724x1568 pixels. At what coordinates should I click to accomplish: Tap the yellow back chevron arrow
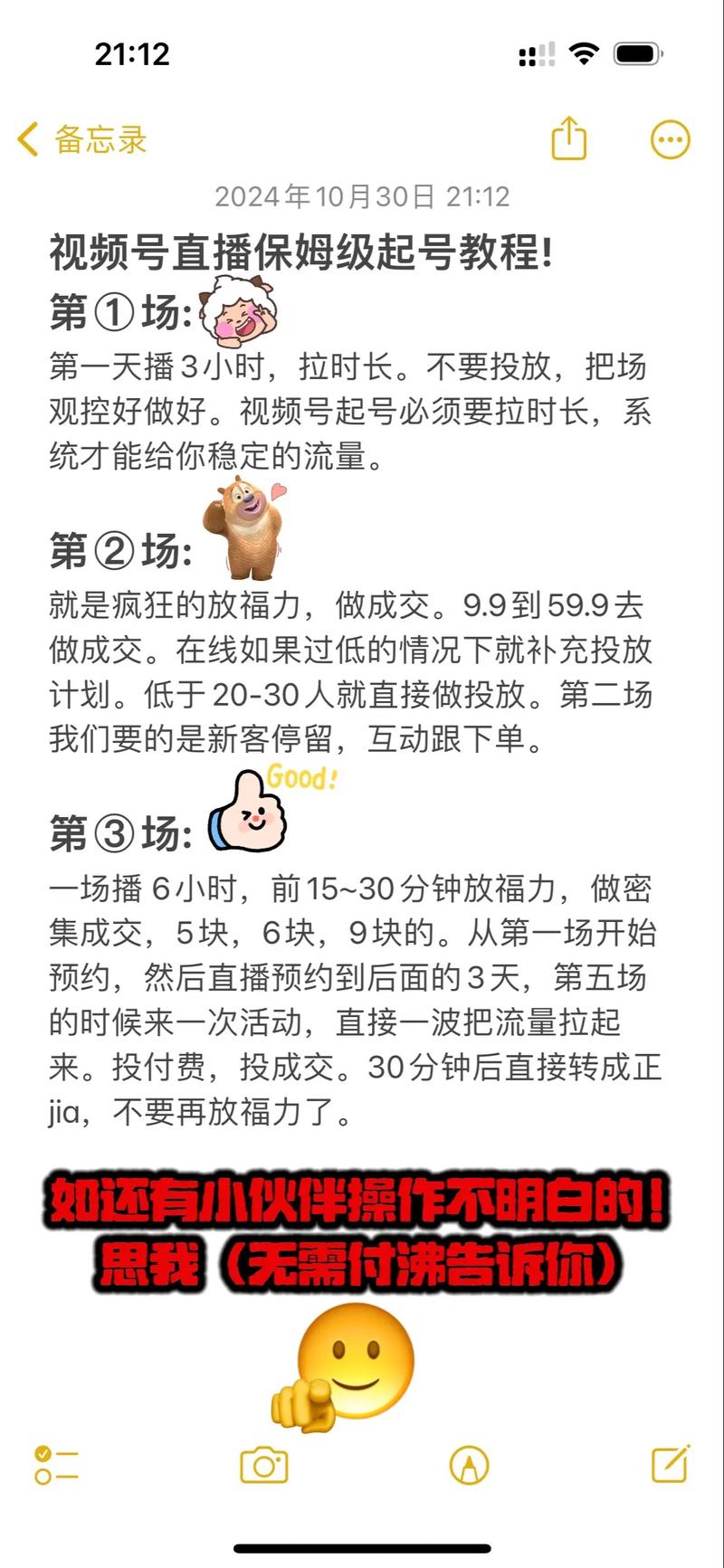coord(27,140)
